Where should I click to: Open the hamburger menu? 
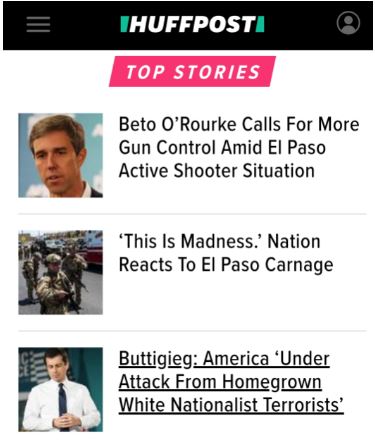[x=38, y=24]
